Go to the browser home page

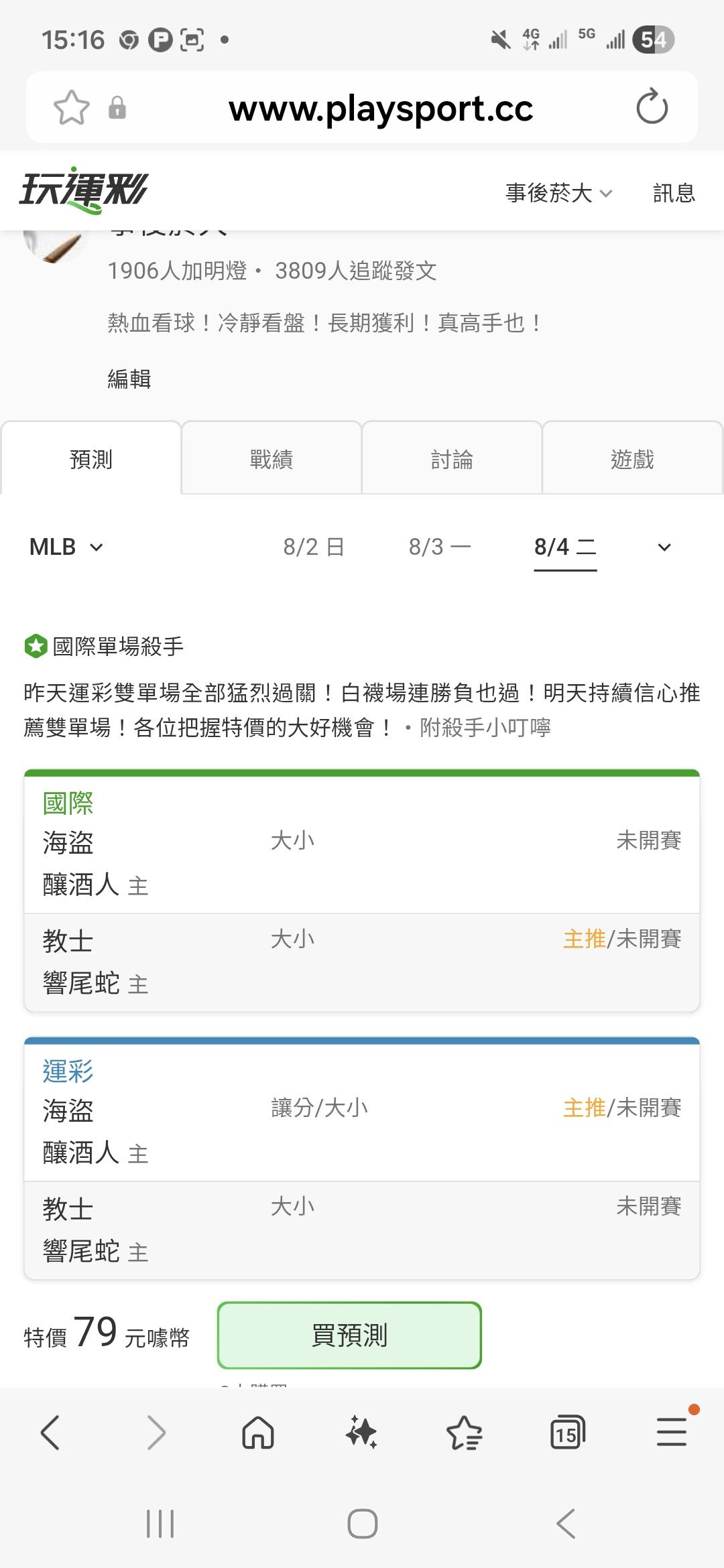[x=258, y=1433]
